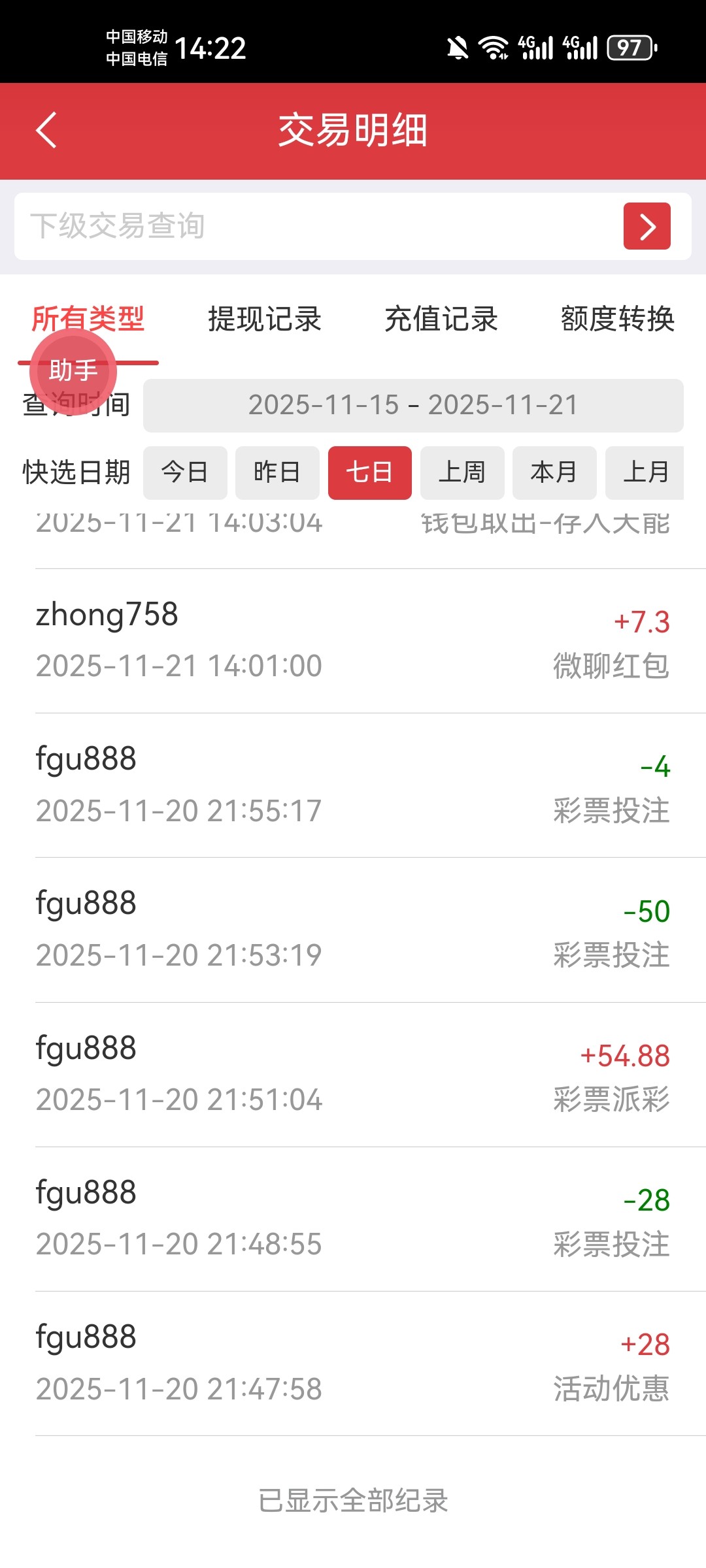
Task: Open zhong758 微聊红包 +7.3 record
Action: tap(353, 641)
